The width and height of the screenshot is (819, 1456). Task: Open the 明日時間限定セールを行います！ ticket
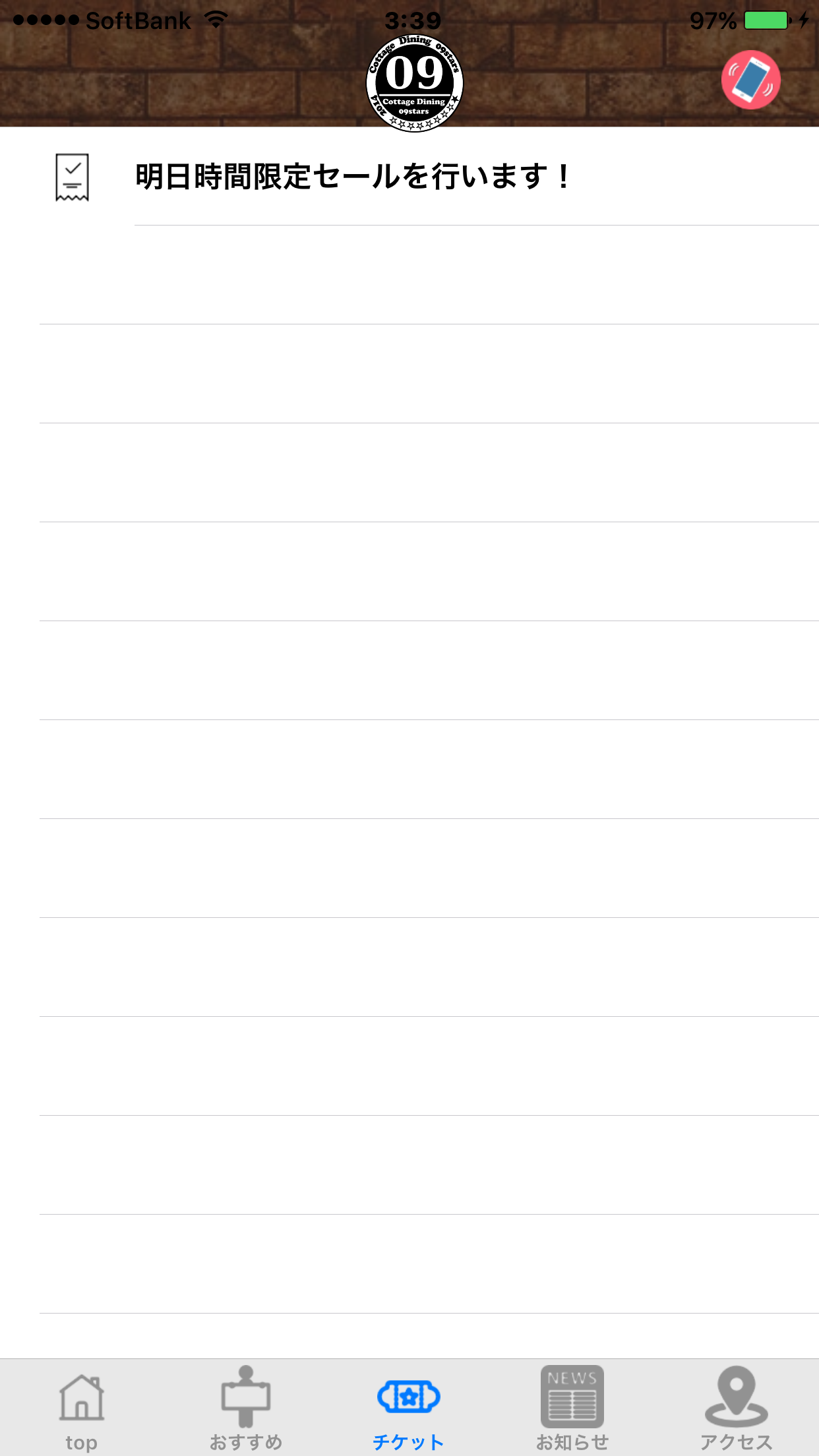pyautogui.click(x=409, y=176)
